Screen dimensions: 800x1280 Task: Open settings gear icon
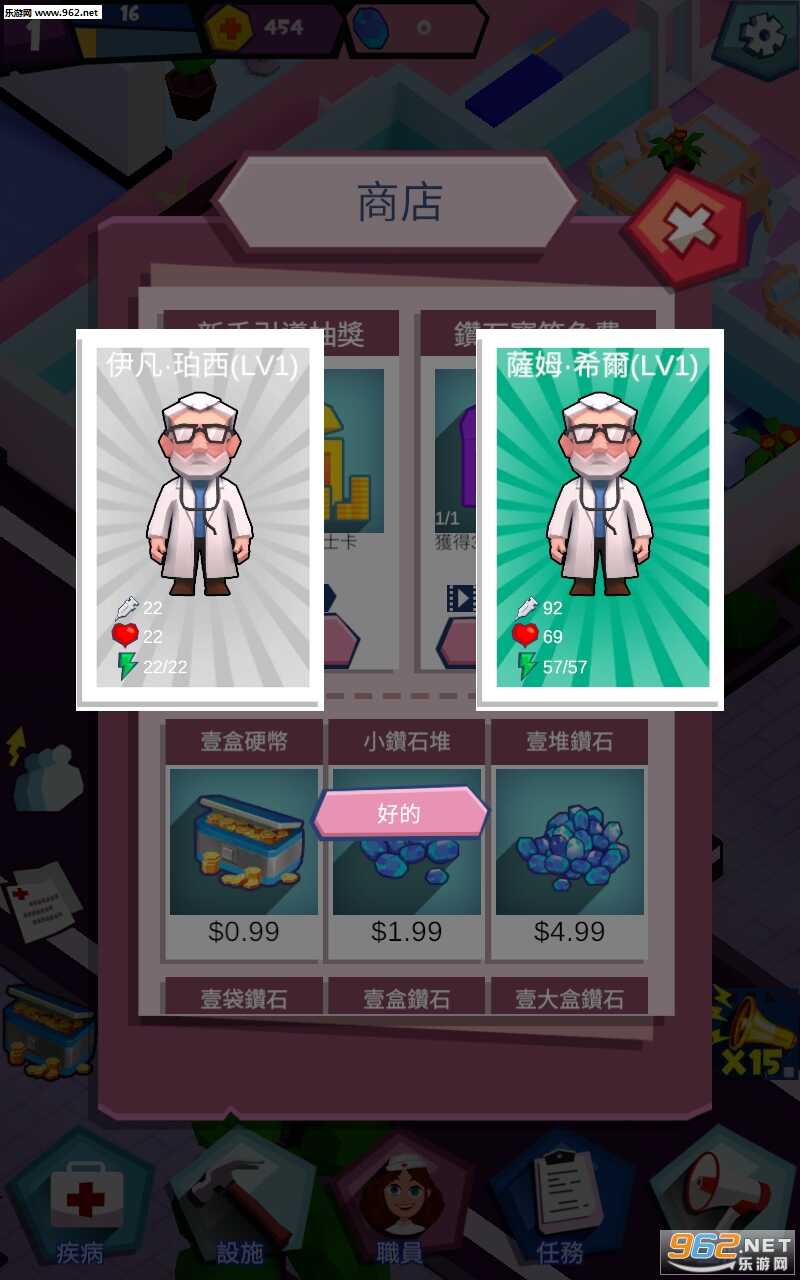point(763,36)
